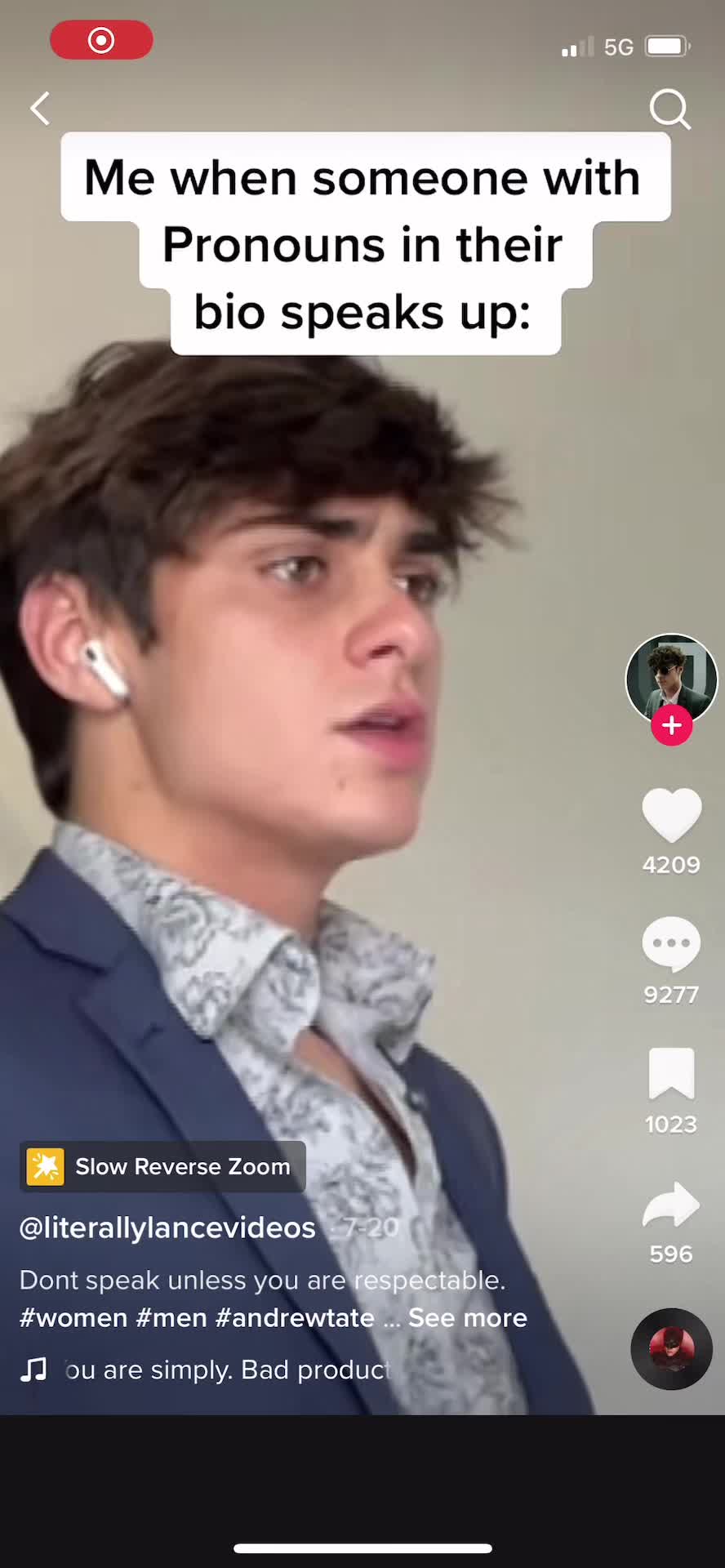The image size is (725, 1568).
Task: Like this video with the heart
Action: click(x=671, y=815)
